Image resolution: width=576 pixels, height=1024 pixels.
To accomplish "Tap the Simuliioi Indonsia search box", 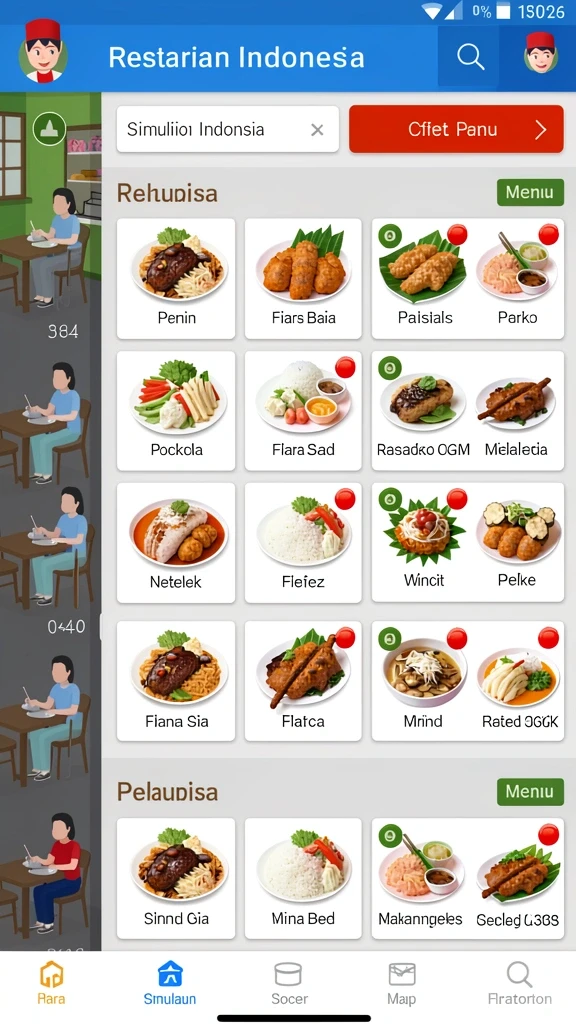I will pos(227,129).
